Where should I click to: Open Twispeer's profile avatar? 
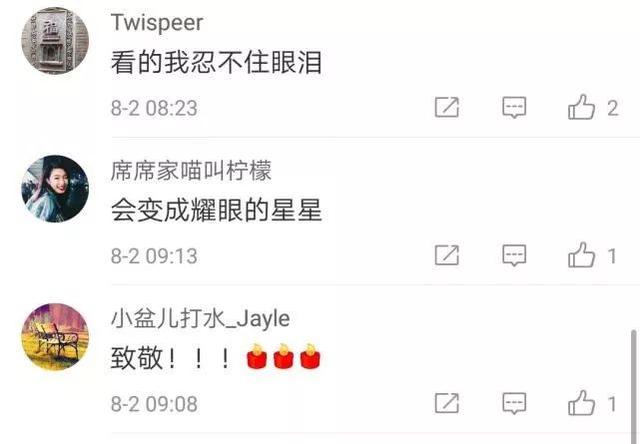pyautogui.click(x=55, y=41)
